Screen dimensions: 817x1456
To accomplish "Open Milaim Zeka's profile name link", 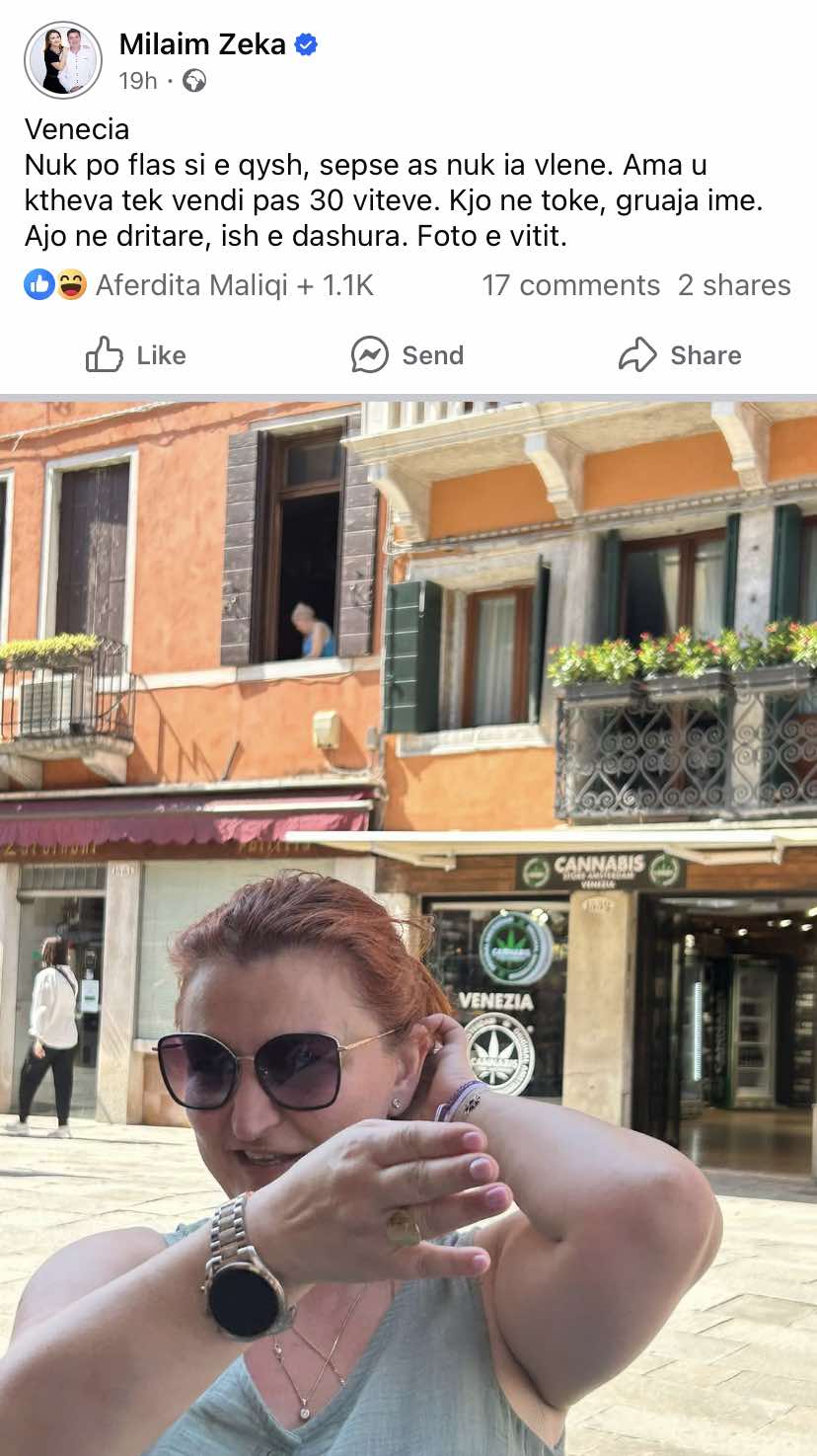I will 202,44.
